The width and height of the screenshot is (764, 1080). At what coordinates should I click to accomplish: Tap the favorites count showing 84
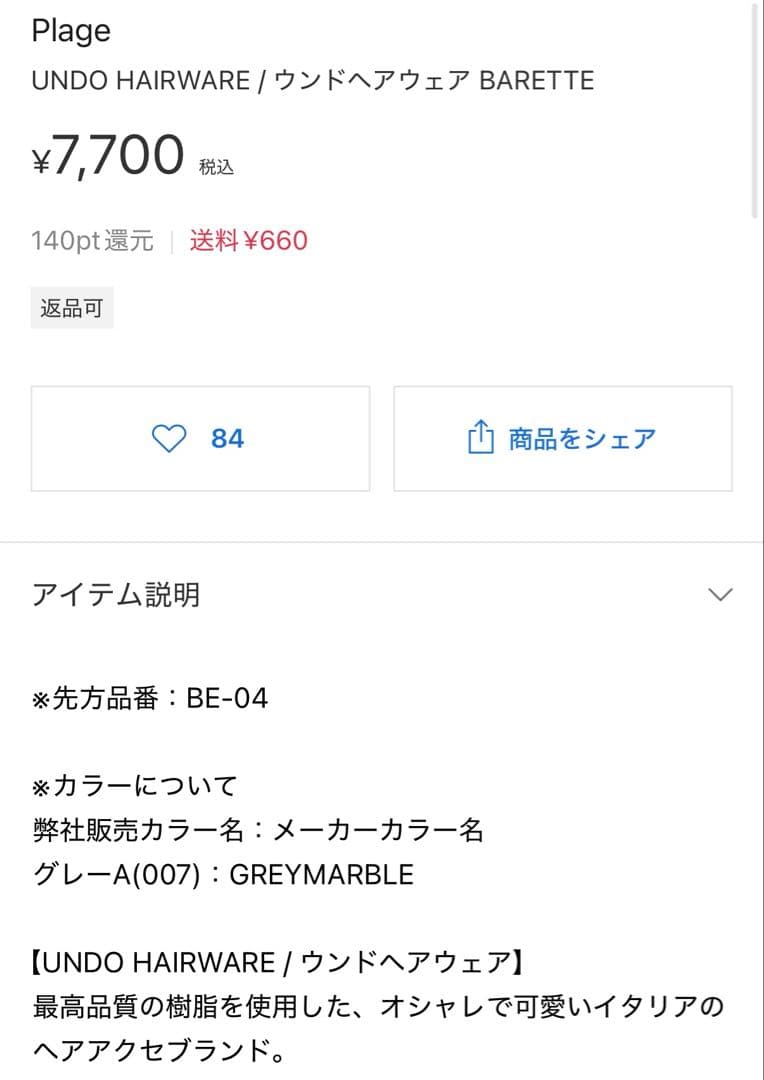tap(227, 438)
